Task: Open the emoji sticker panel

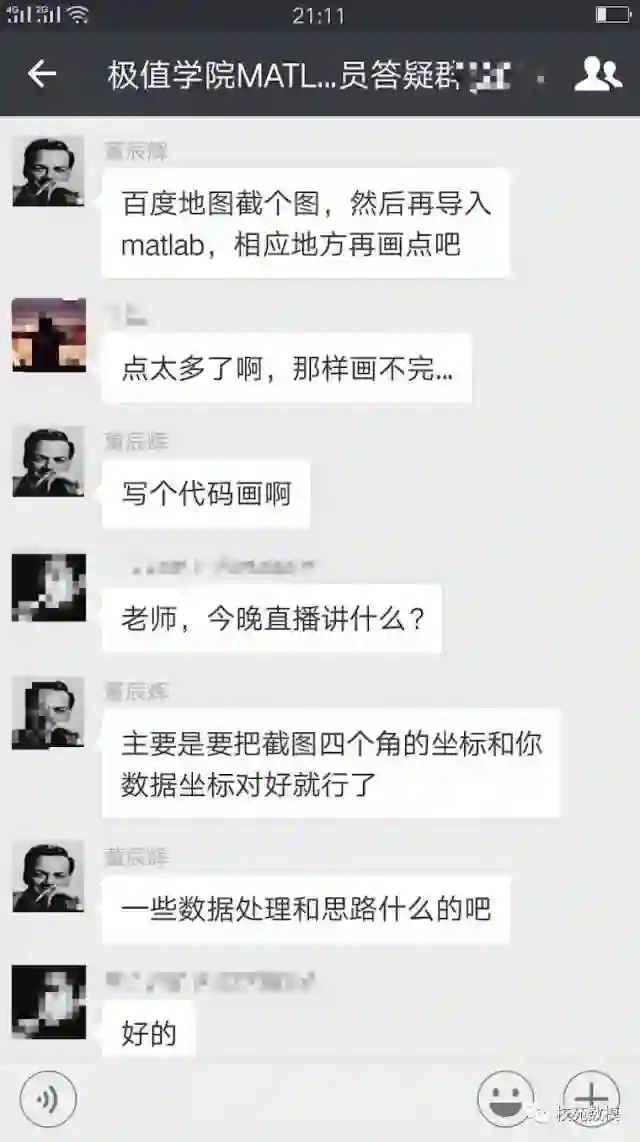Action: 505,1099
